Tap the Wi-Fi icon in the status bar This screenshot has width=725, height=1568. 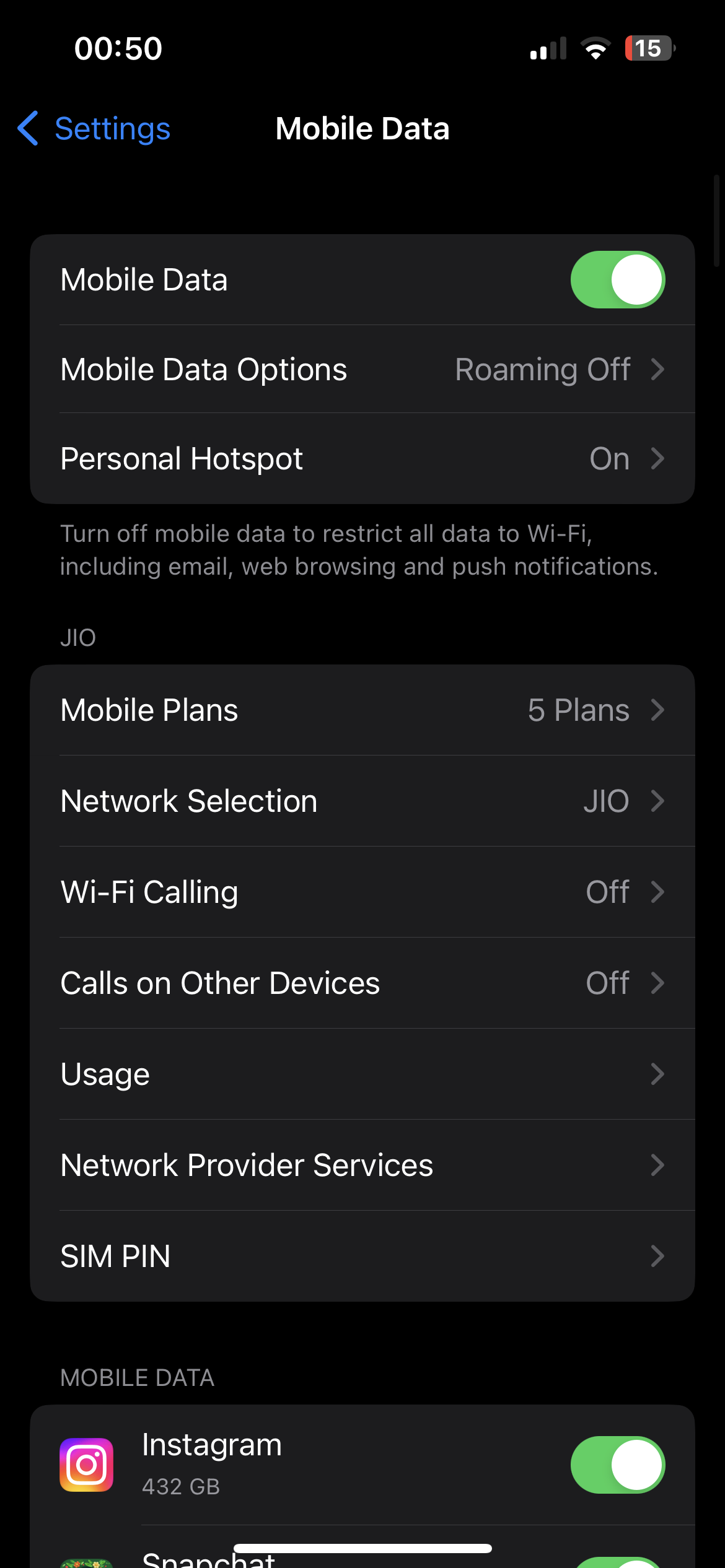tap(595, 49)
